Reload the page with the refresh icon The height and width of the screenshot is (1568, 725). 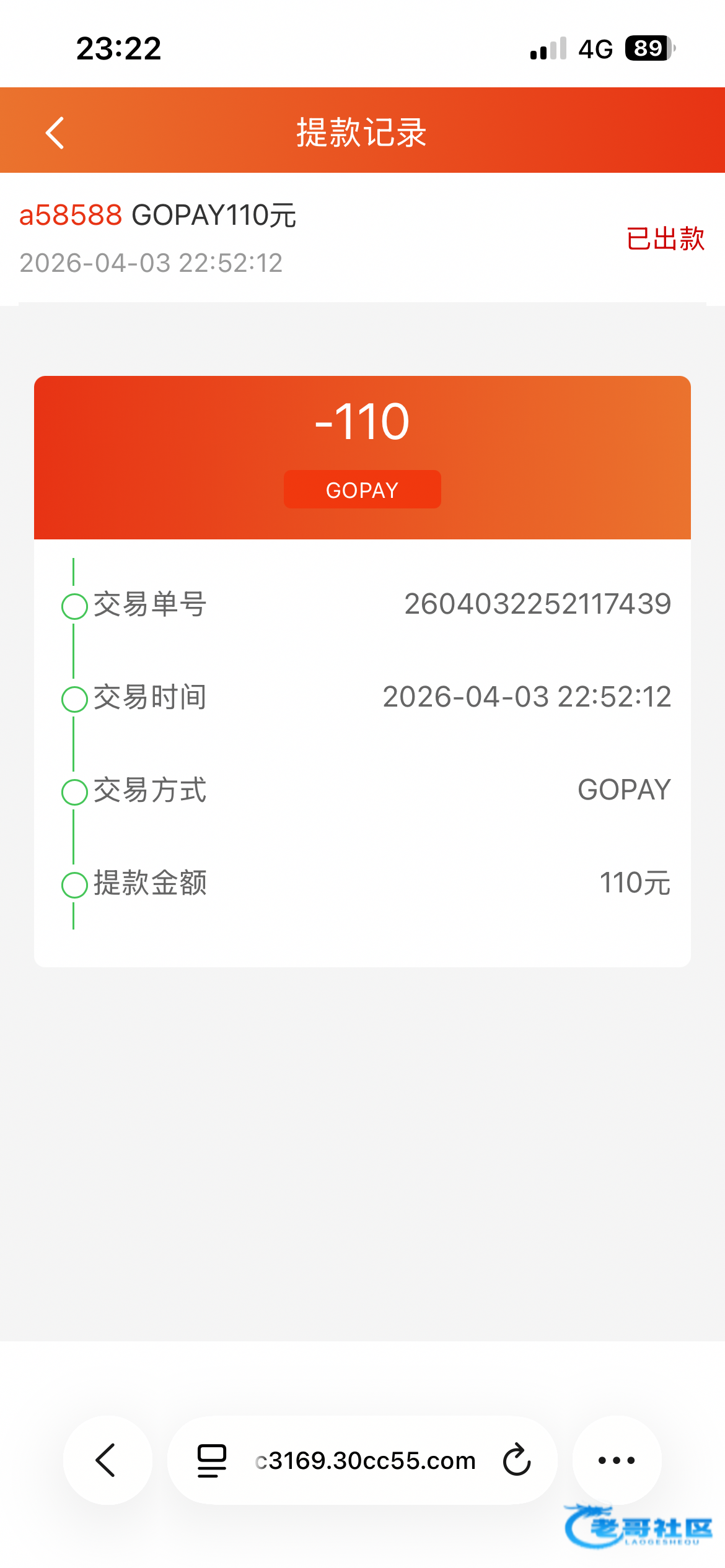517,1460
